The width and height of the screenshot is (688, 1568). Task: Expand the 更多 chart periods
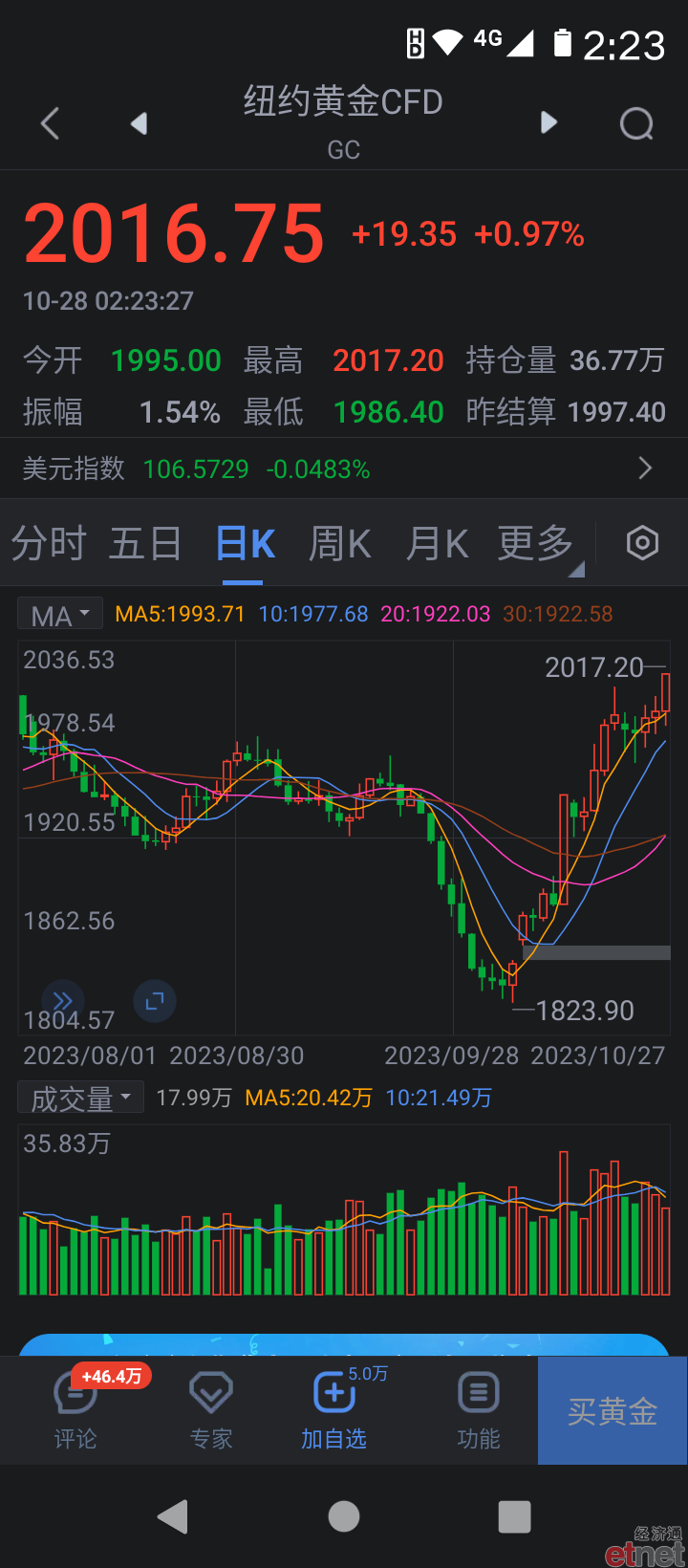pyautogui.click(x=536, y=544)
